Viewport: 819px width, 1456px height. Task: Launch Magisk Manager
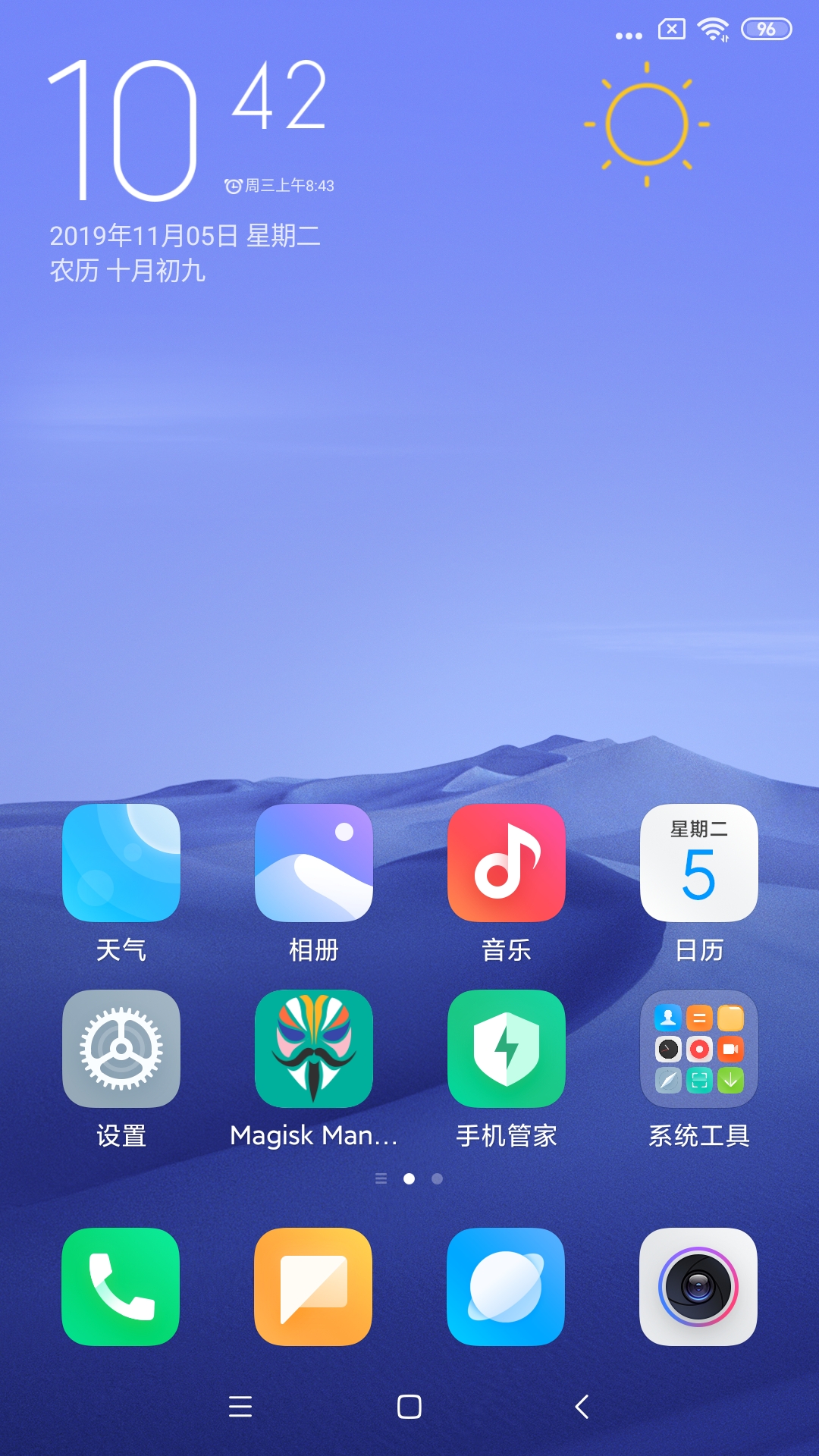tap(314, 1049)
